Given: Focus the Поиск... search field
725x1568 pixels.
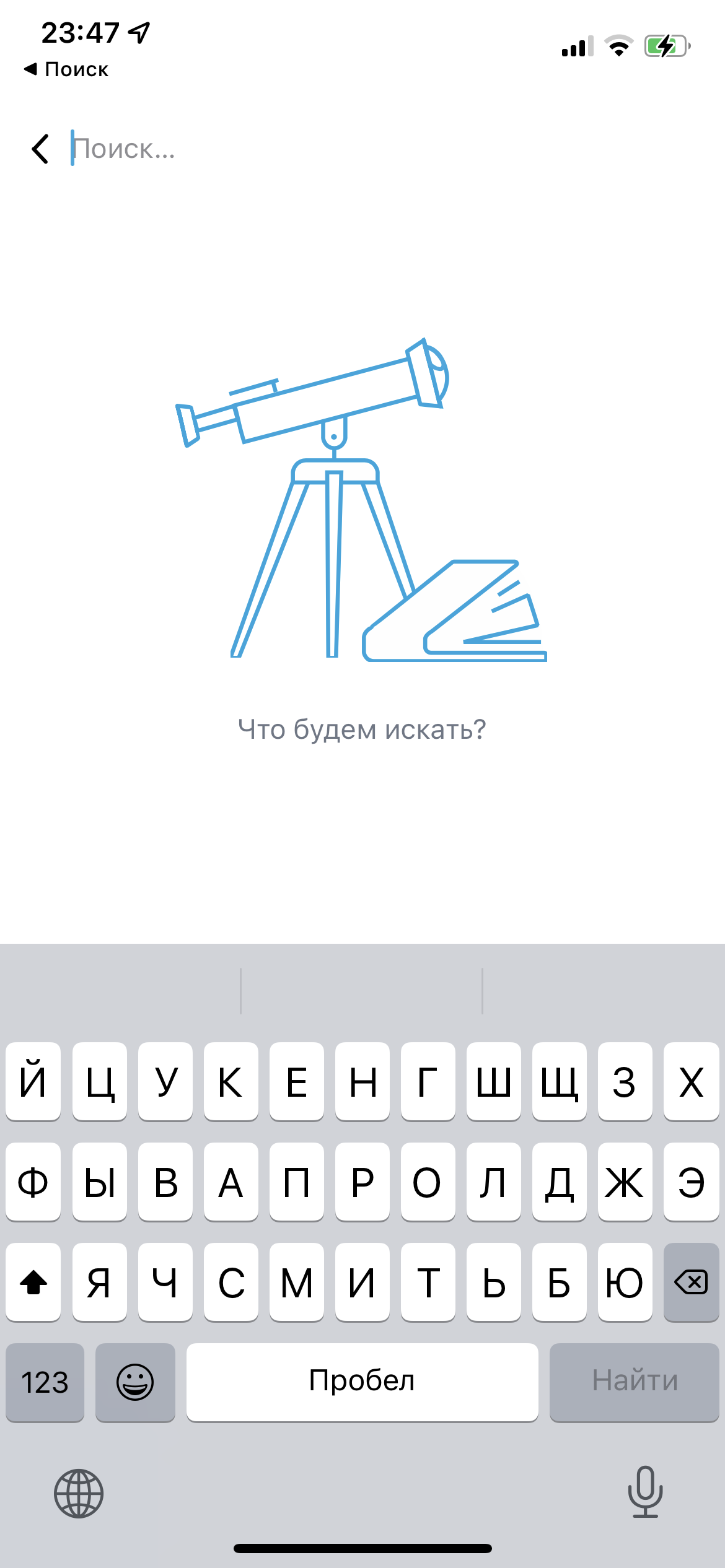Looking at the screenshot, I should [372, 149].
